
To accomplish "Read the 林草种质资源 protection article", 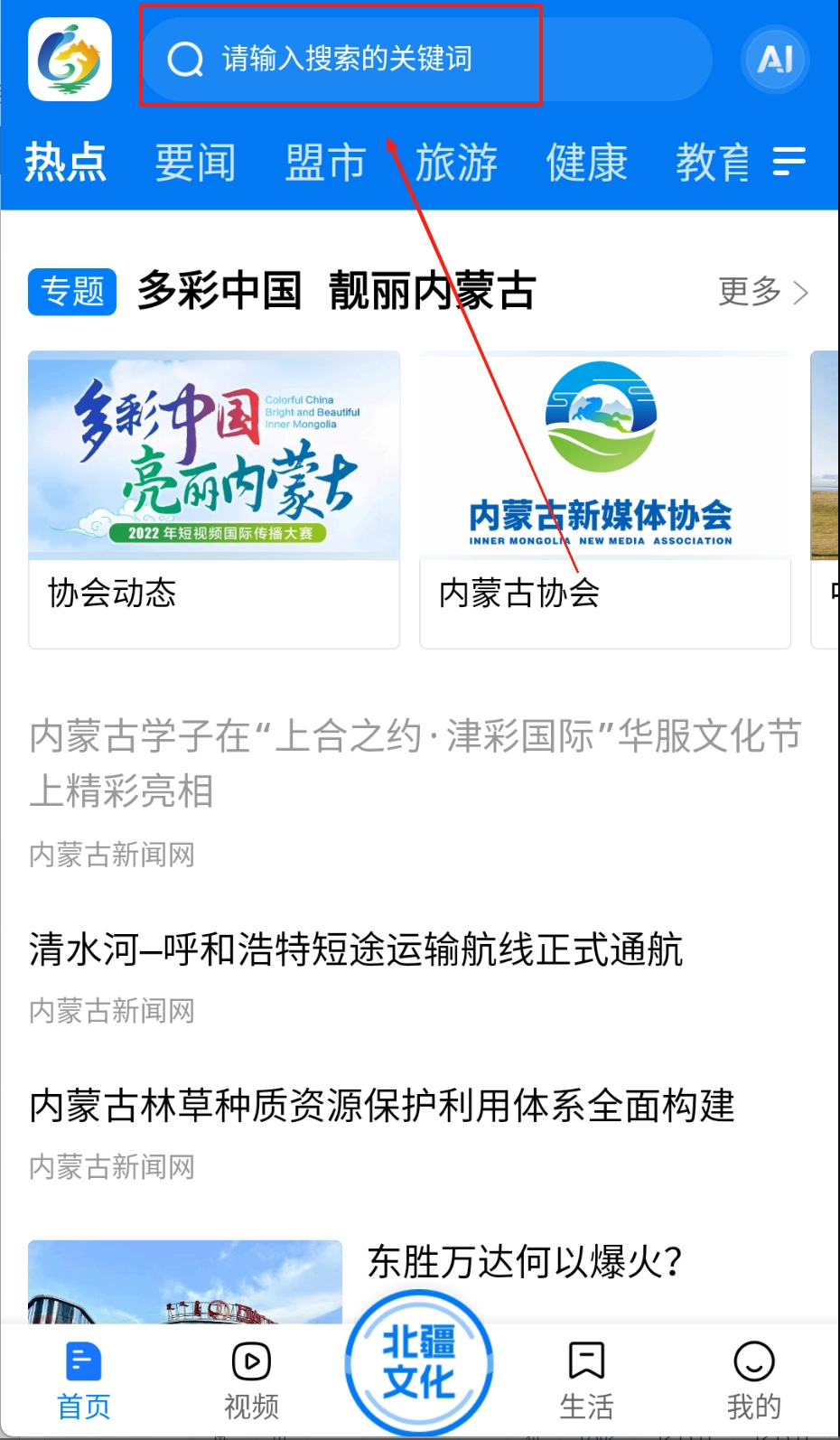I will (382, 1107).
